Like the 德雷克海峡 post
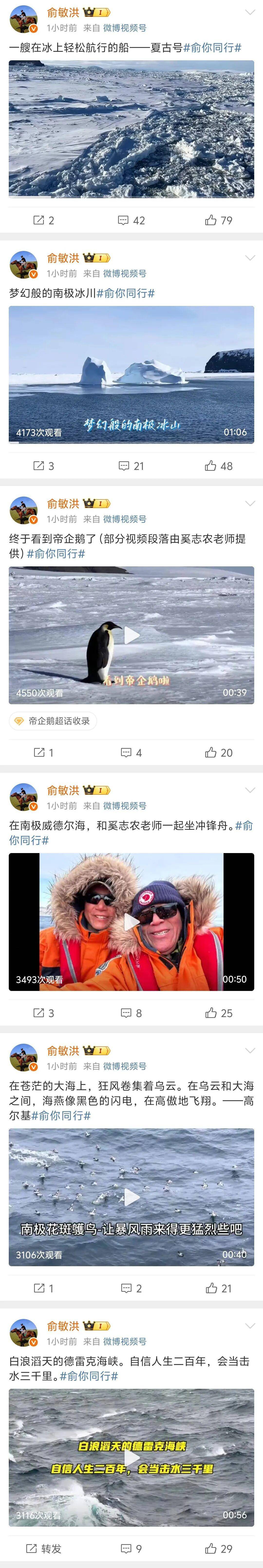 tap(218, 1549)
